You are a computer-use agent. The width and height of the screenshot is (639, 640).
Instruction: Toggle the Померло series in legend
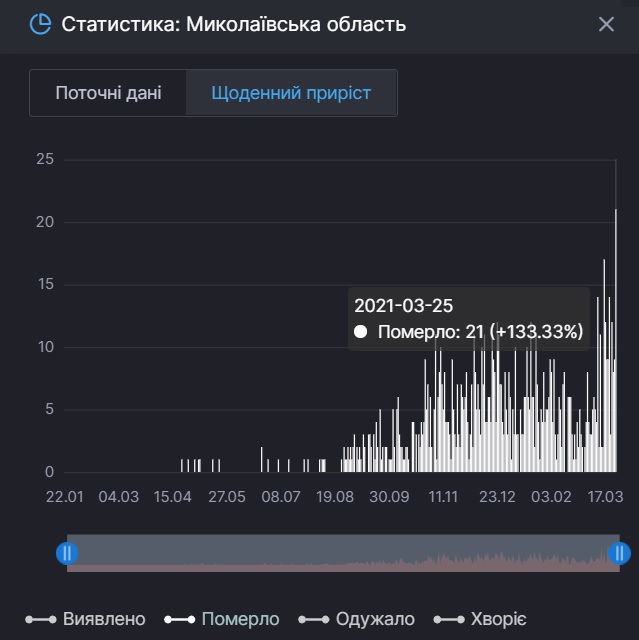coord(222,619)
